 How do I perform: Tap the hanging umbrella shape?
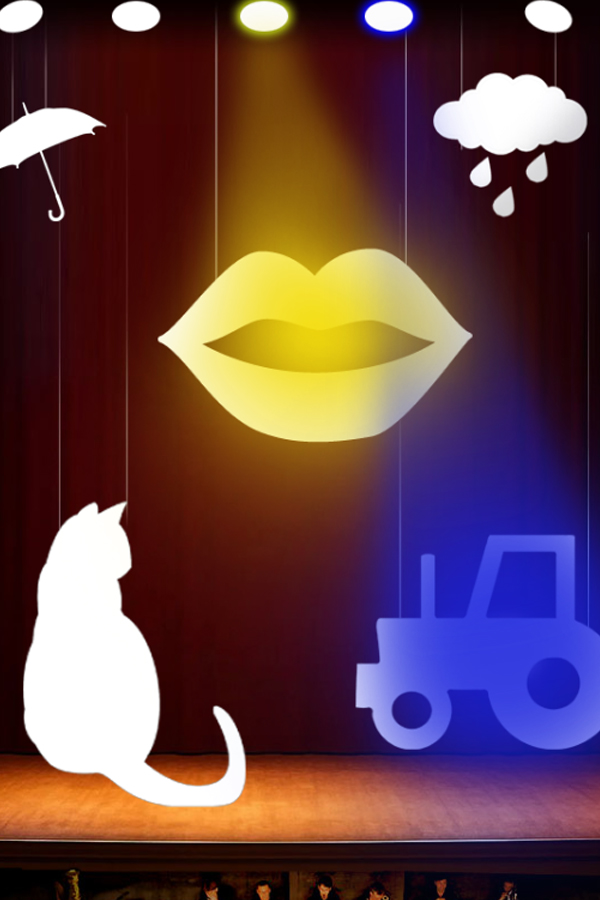tap(45, 135)
